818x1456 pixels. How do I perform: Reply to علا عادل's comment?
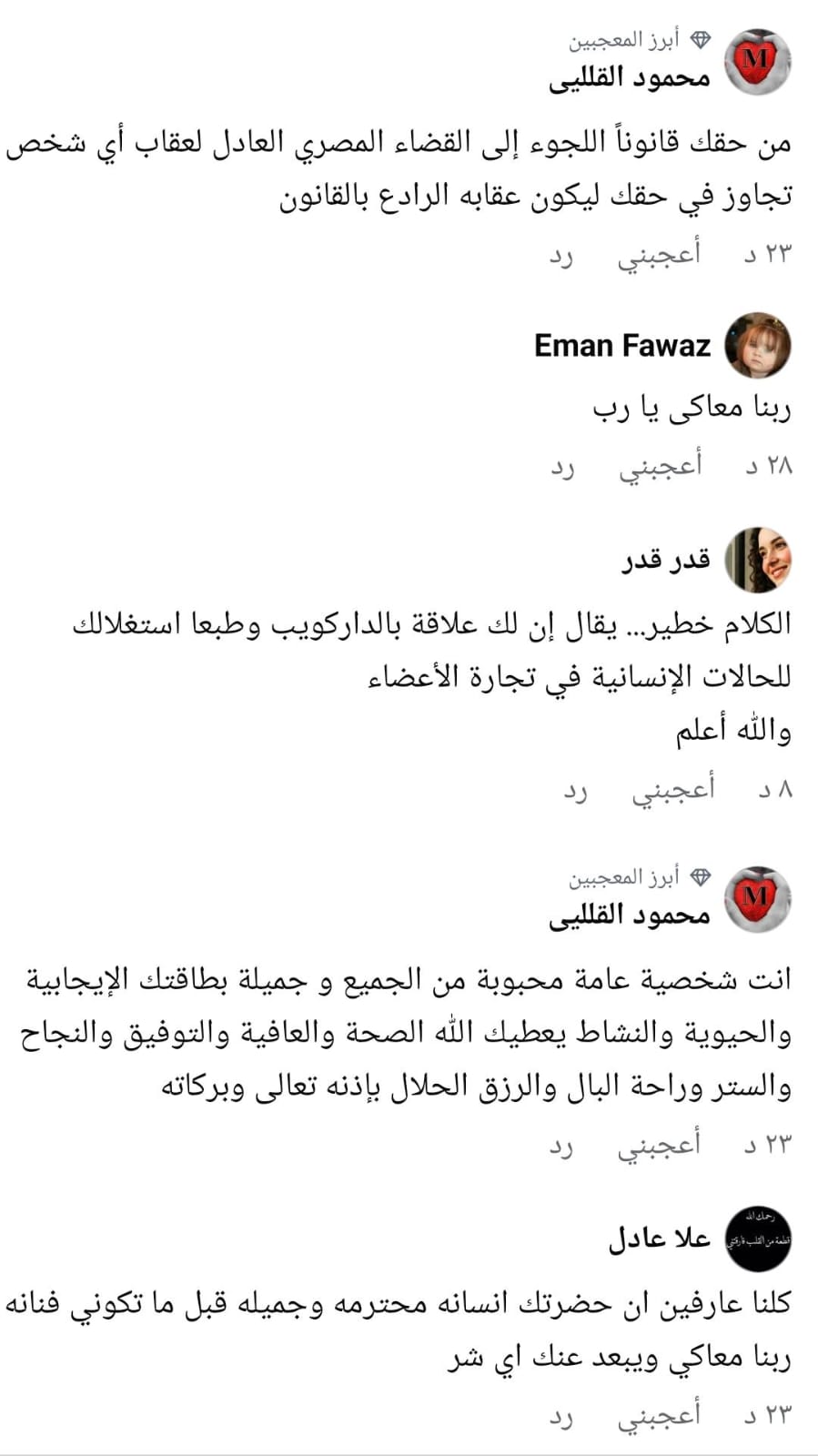pyautogui.click(x=560, y=1414)
